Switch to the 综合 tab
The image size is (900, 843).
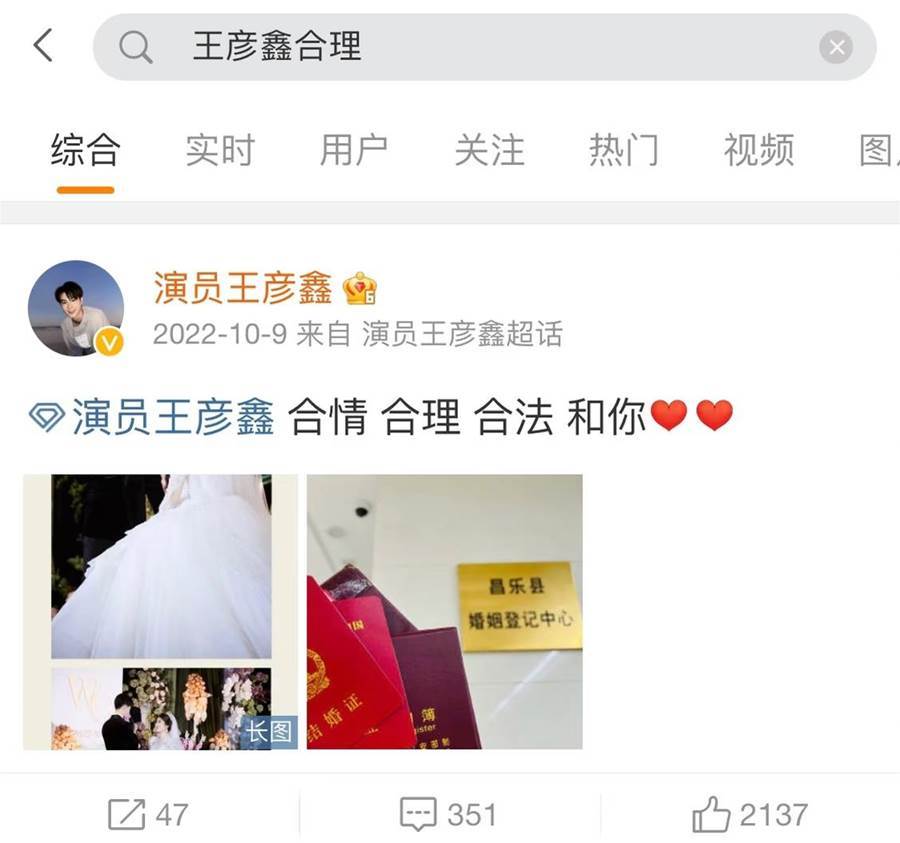(85, 151)
